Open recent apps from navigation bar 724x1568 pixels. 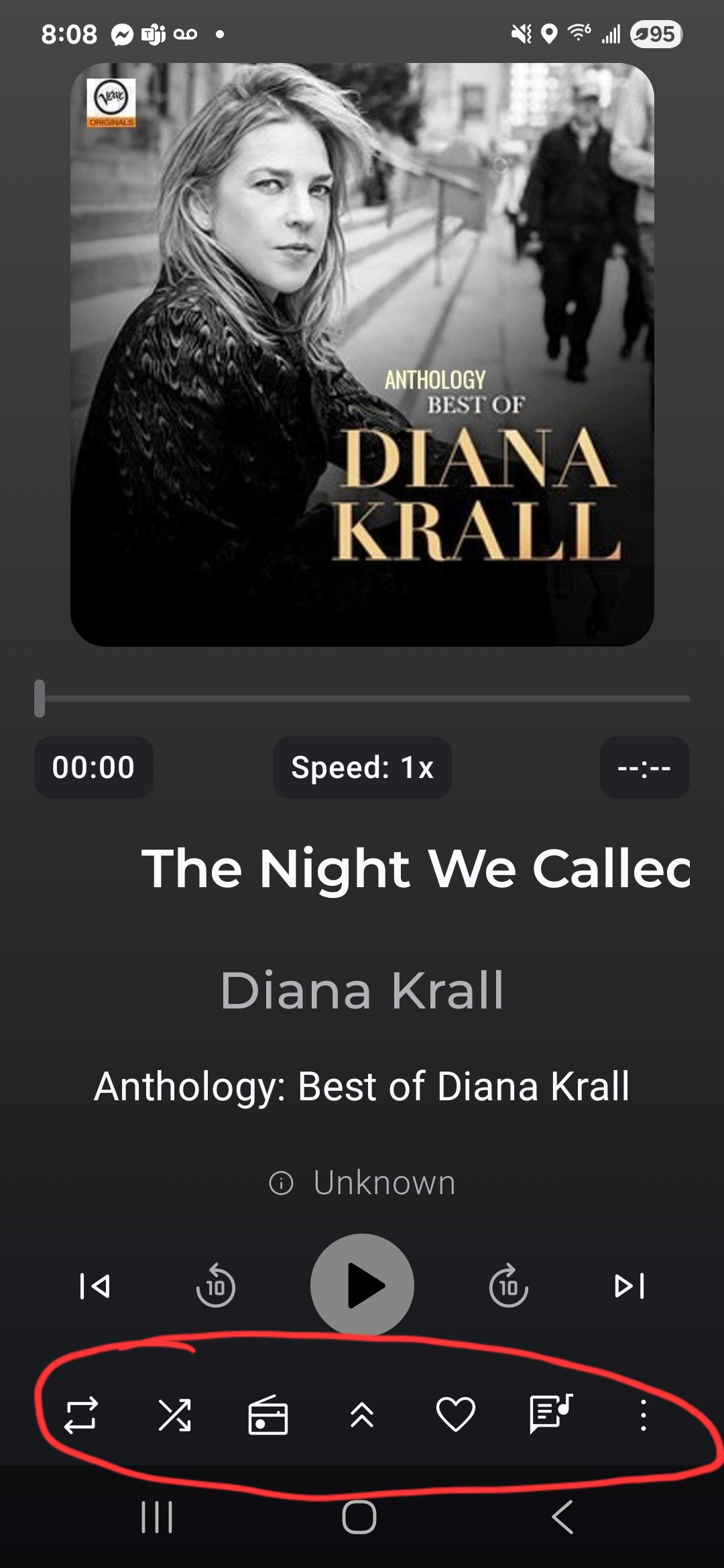click(x=158, y=1516)
